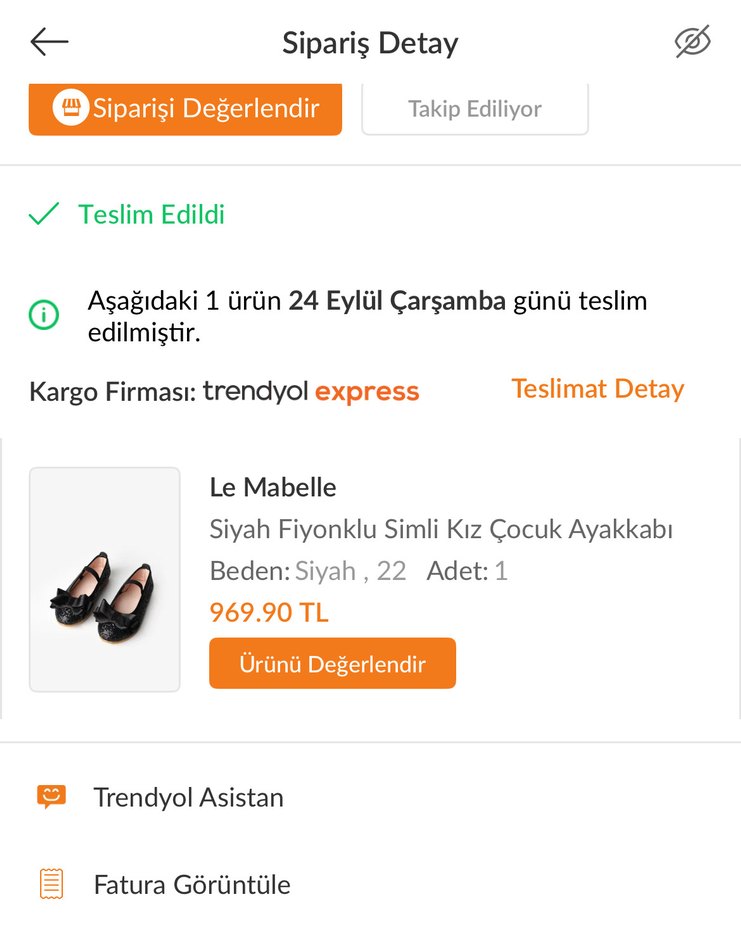
Task: Click the 969.90 TL price label
Action: coord(268,611)
